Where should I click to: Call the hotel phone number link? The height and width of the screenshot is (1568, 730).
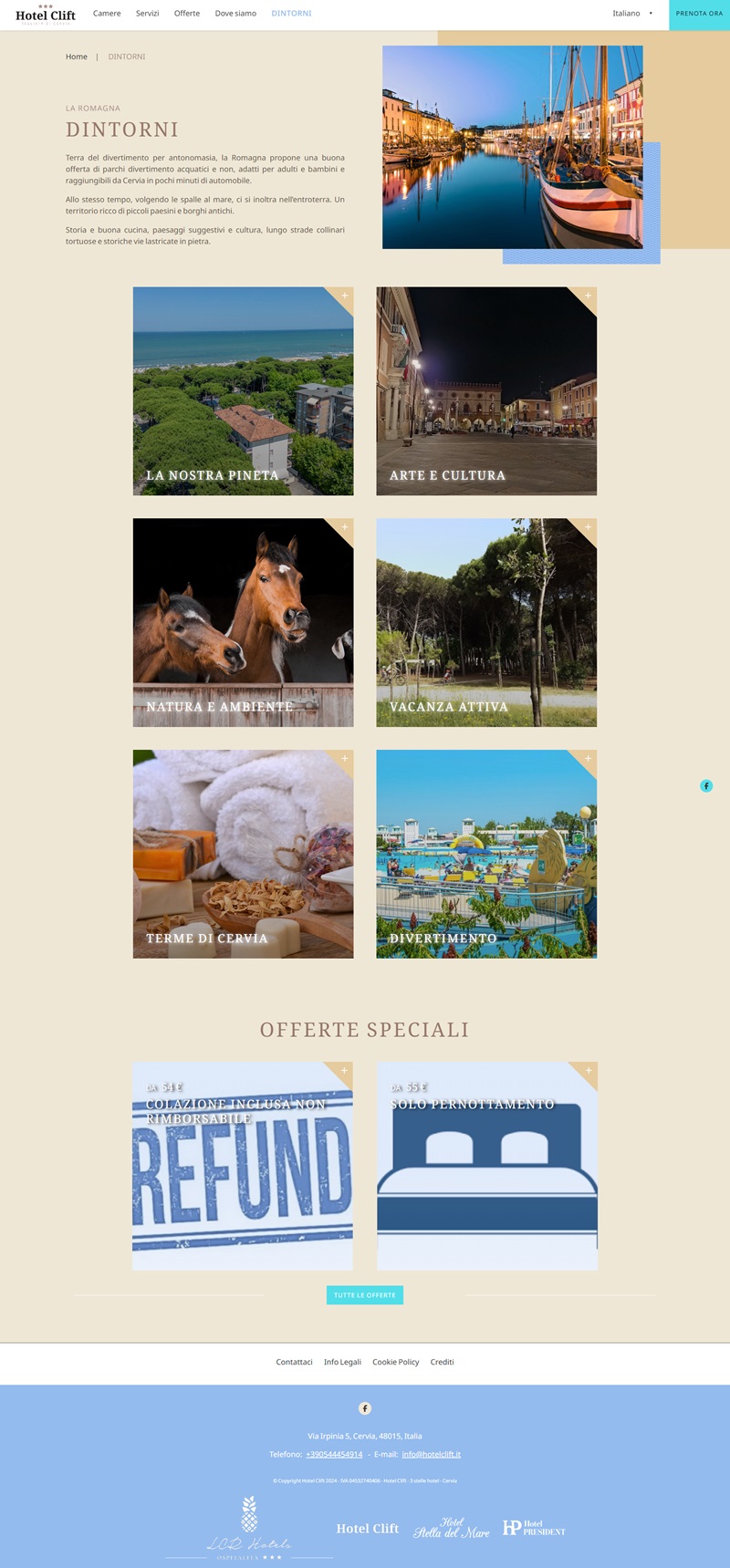(334, 1454)
